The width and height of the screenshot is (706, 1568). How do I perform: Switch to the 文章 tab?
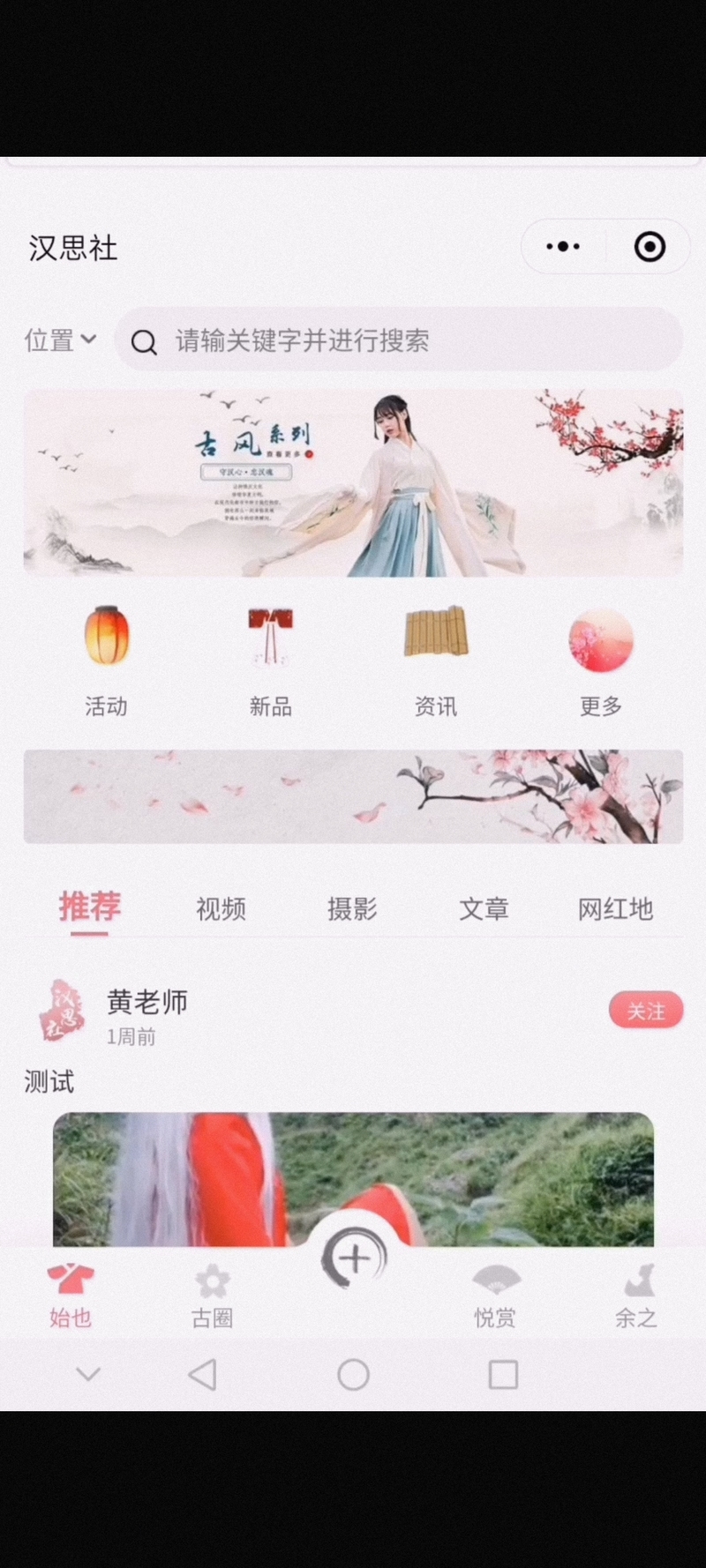(x=484, y=908)
